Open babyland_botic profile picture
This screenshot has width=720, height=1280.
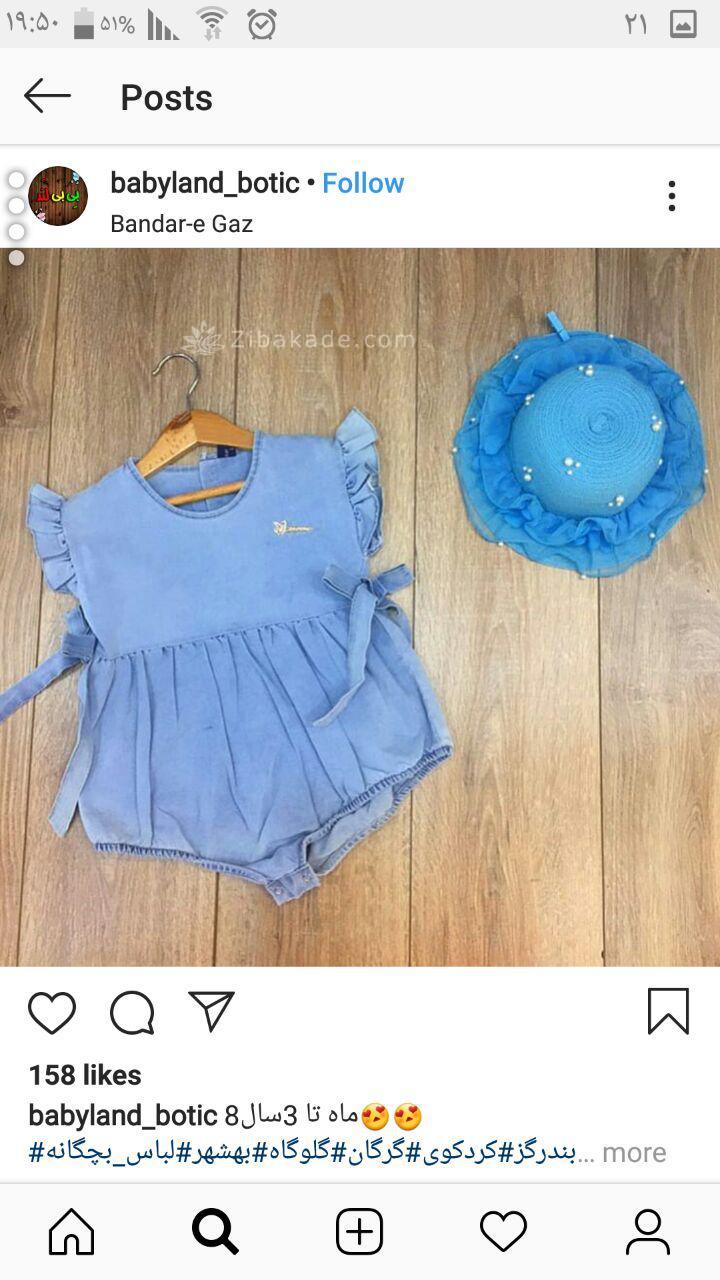tap(58, 196)
